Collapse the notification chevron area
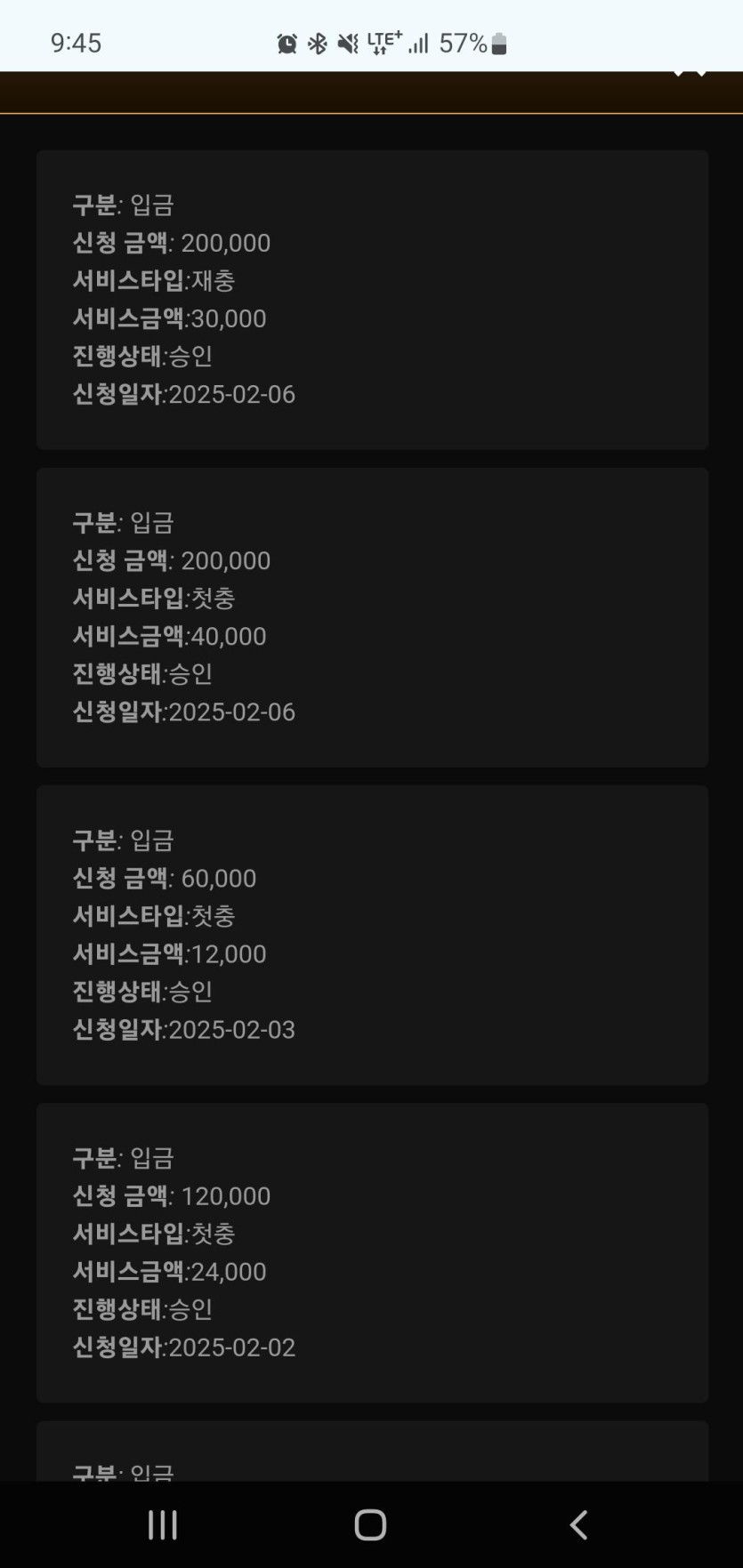Screen dimensions: 743x1568 691,73
